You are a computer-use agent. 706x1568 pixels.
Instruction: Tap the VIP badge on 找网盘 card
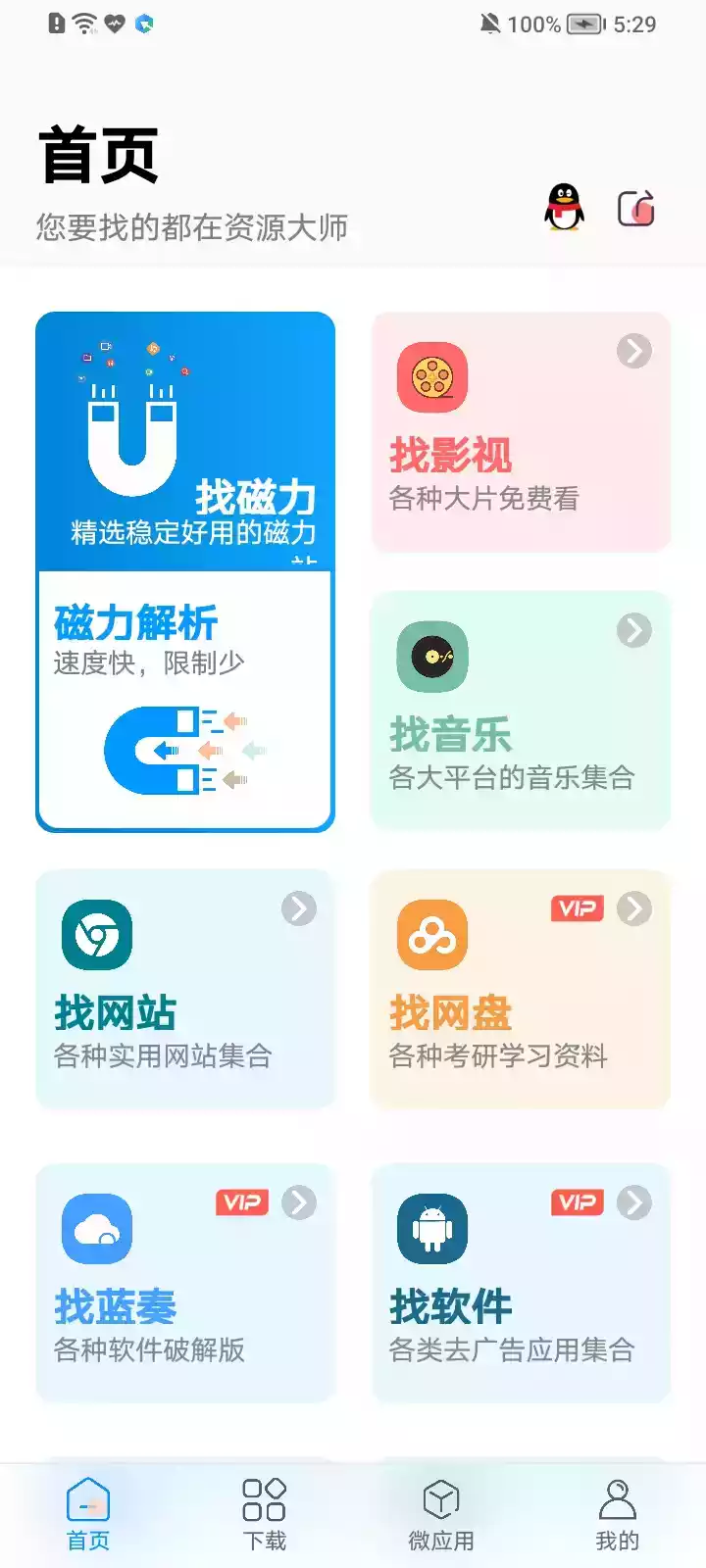click(x=578, y=908)
